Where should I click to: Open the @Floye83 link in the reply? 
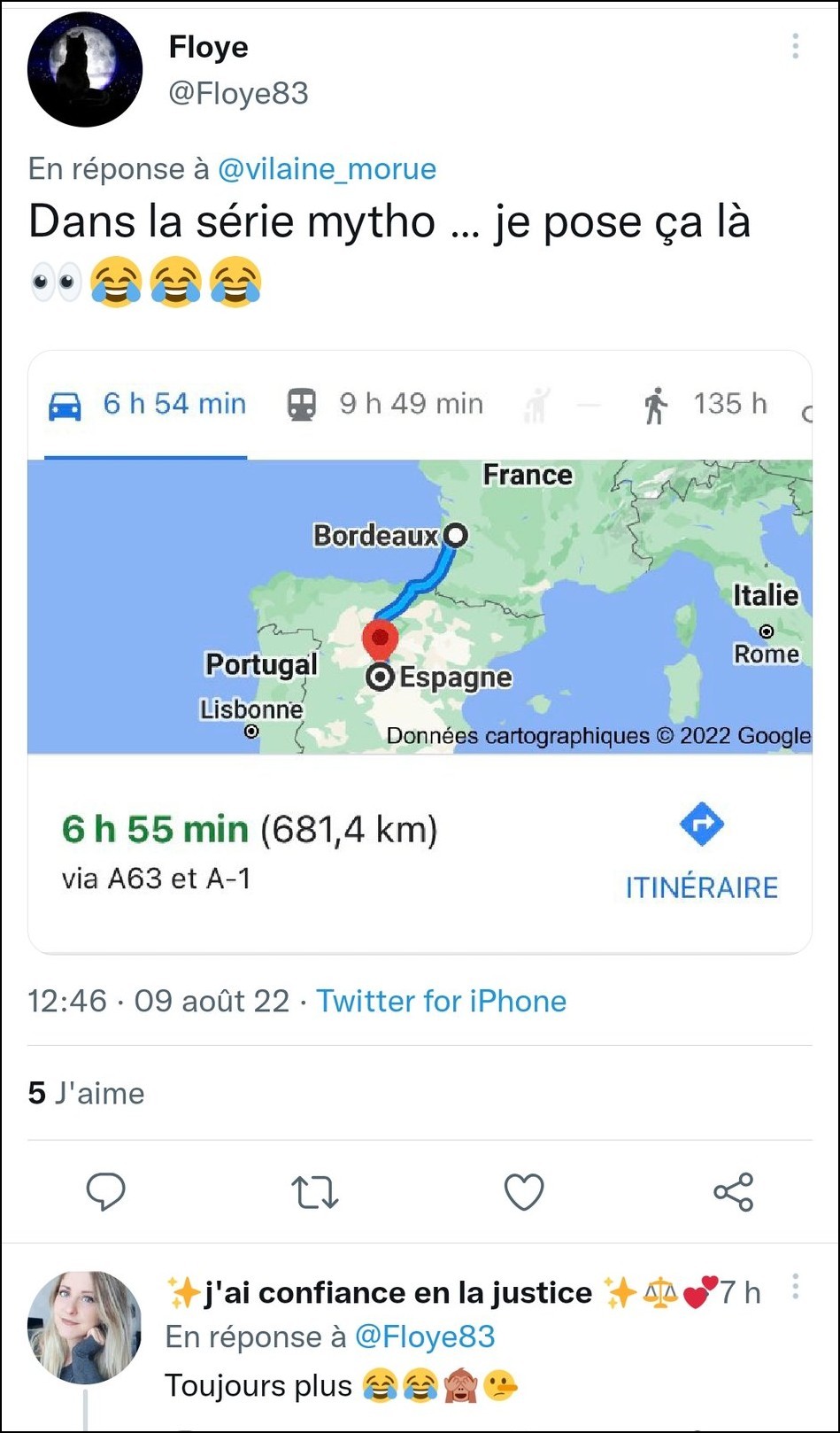[x=425, y=1336]
